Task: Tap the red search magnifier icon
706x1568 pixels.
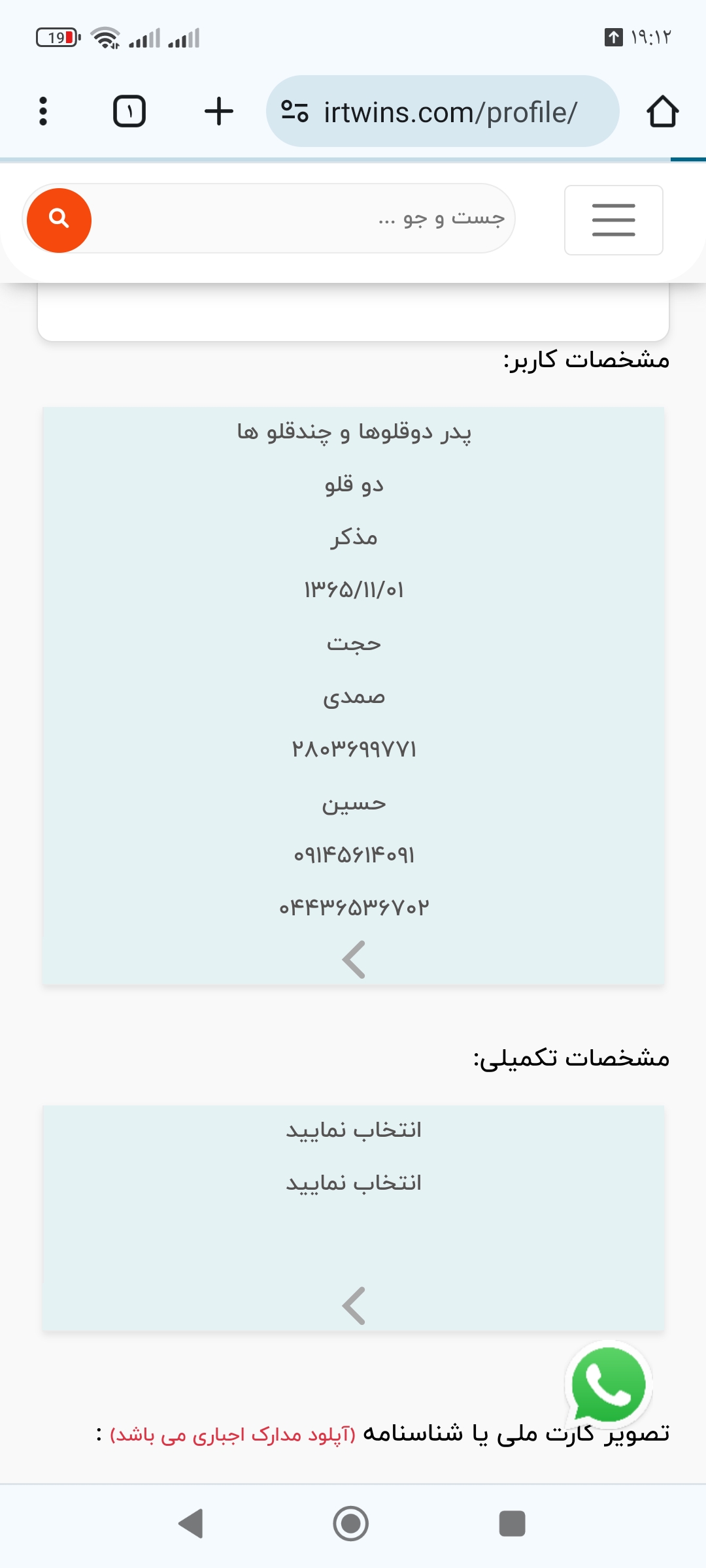Action: click(x=58, y=220)
